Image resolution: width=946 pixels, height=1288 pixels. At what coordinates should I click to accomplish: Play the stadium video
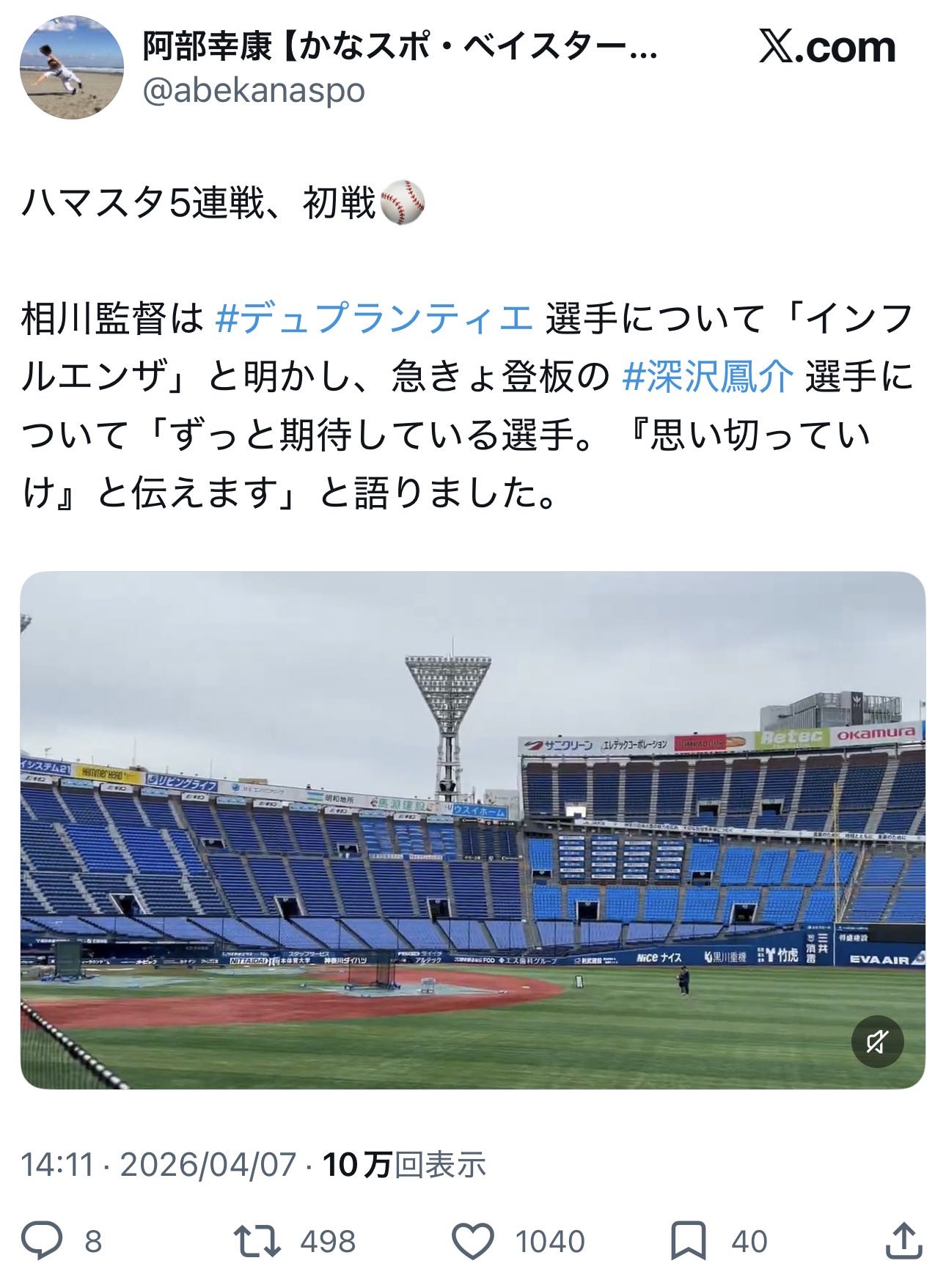point(472,830)
